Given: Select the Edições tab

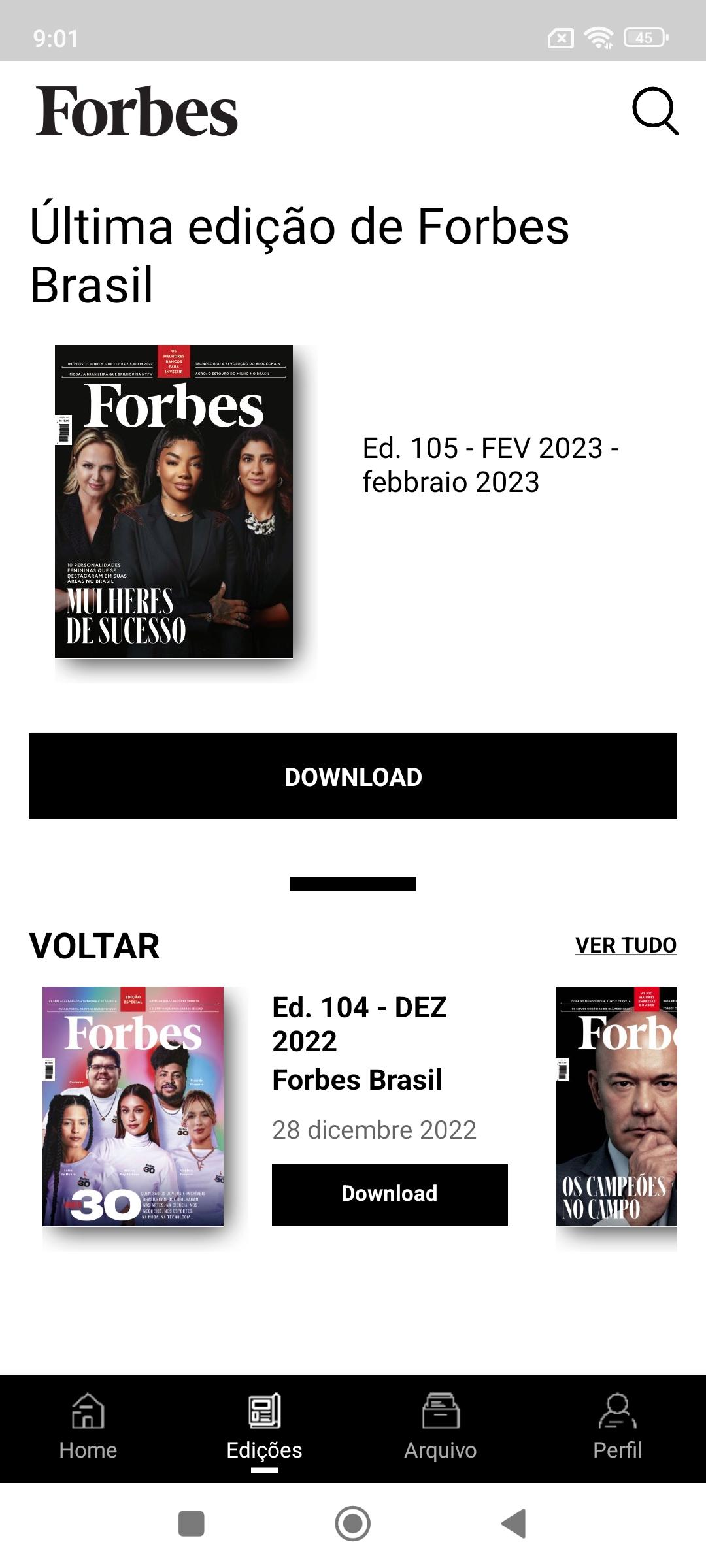Looking at the screenshot, I should pos(265,1427).
